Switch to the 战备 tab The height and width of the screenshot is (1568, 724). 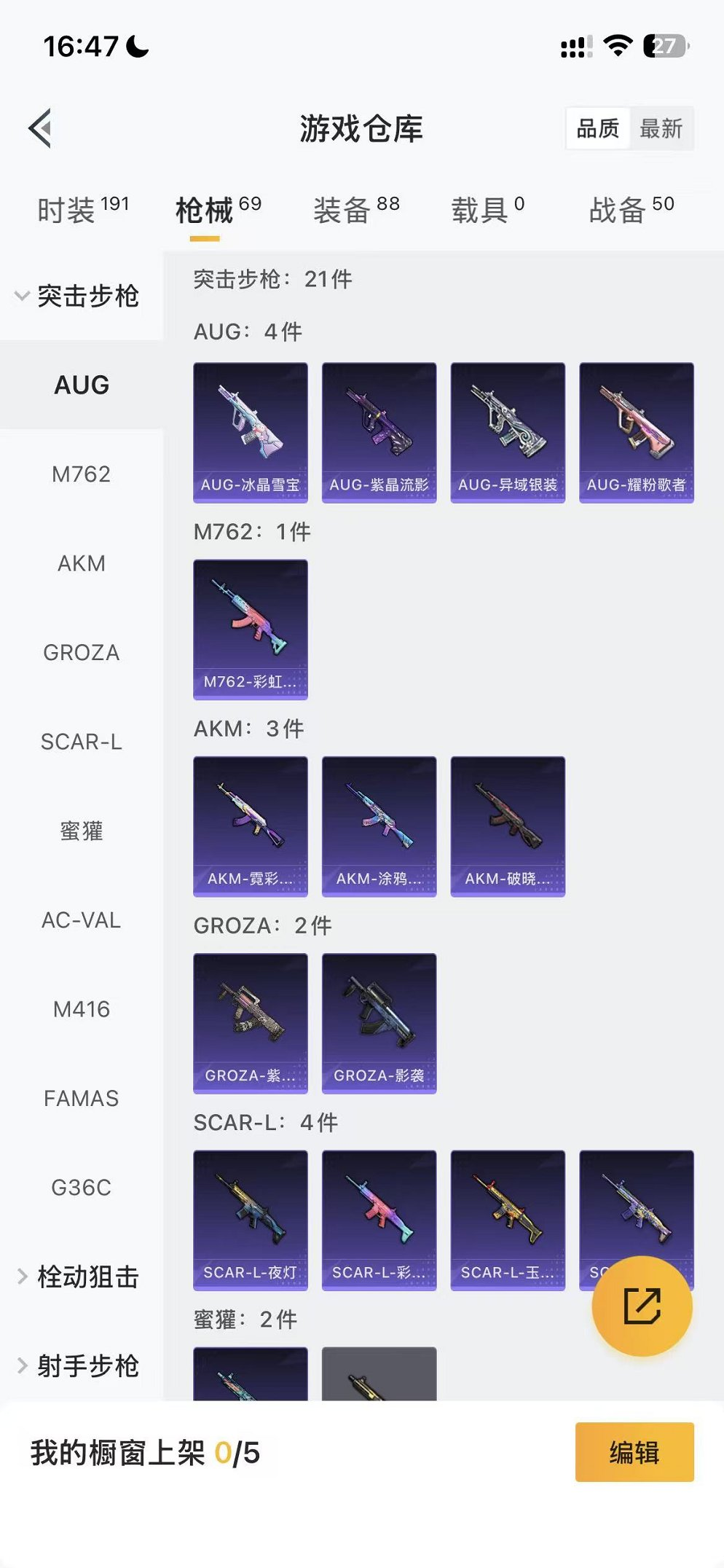pos(631,210)
